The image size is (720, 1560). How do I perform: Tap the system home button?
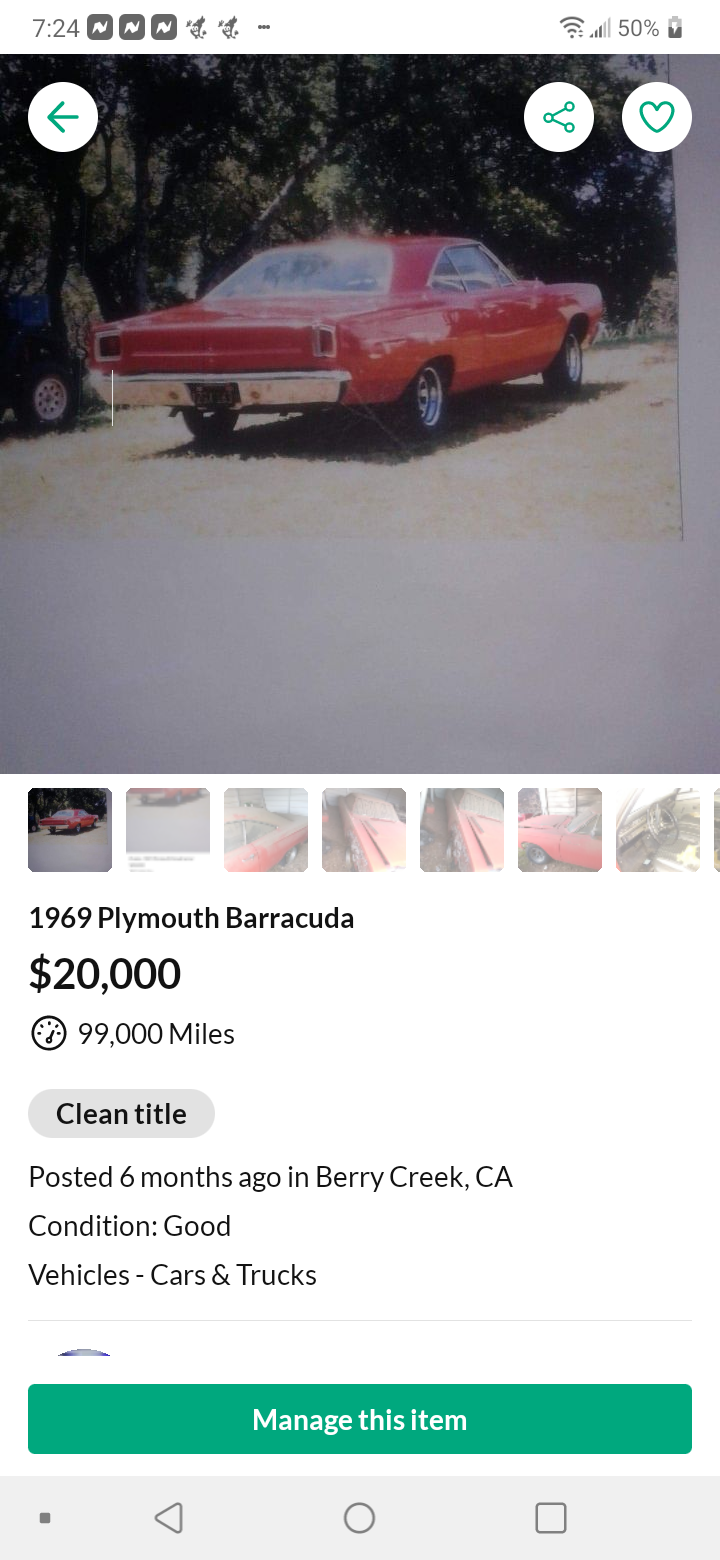coord(359,1518)
